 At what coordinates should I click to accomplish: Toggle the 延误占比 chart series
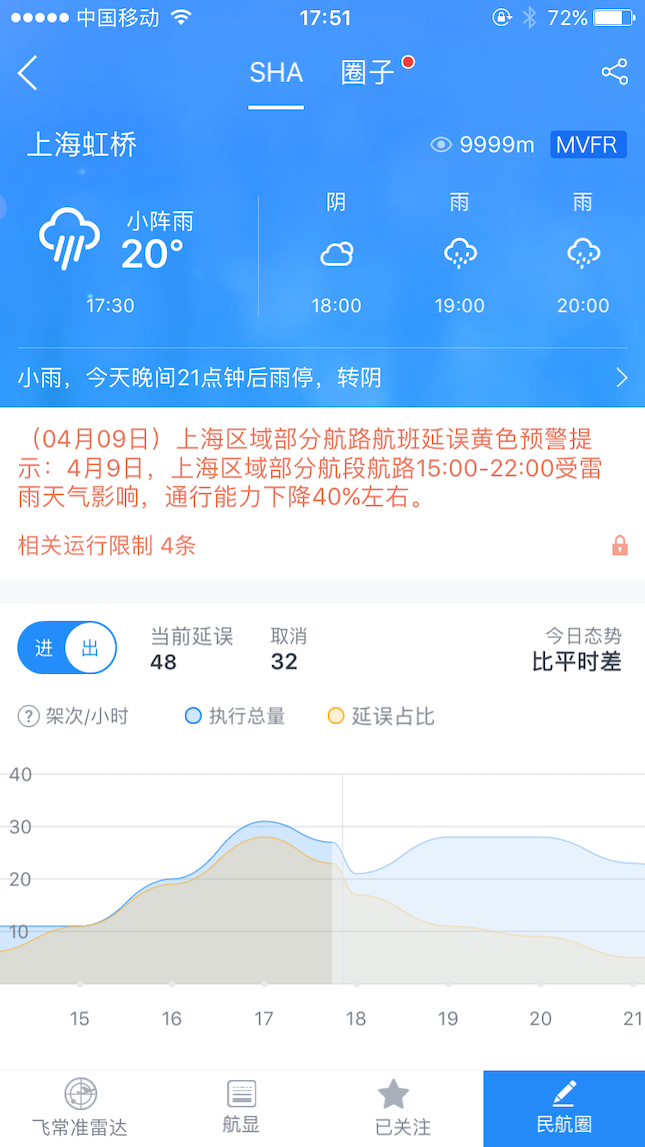[x=381, y=716]
